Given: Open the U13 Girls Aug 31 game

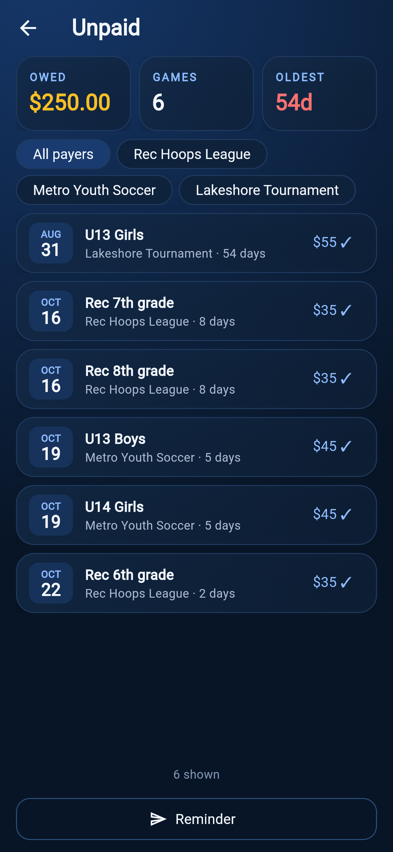Looking at the screenshot, I should [196, 243].
